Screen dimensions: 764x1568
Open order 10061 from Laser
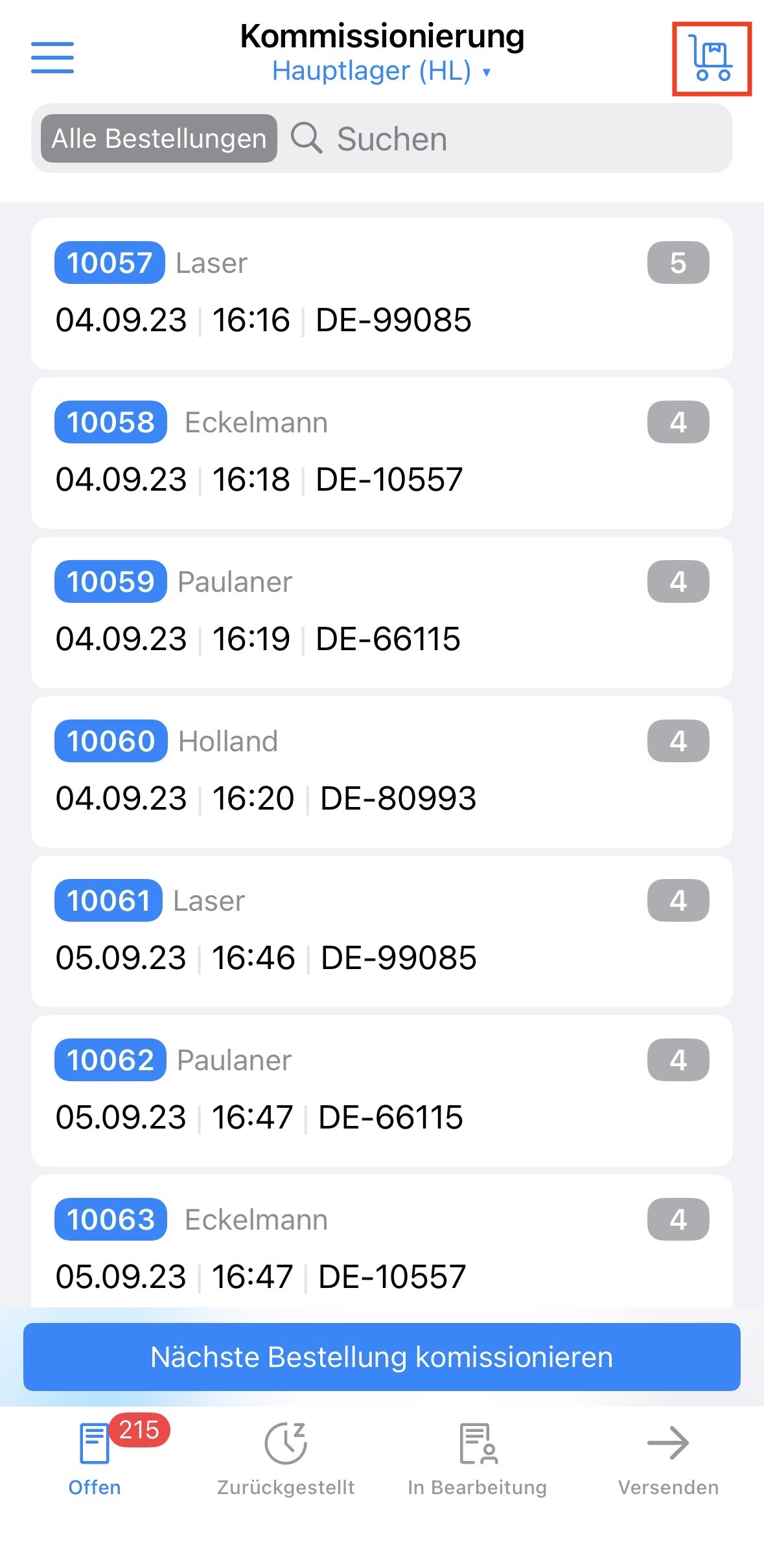coord(382,931)
